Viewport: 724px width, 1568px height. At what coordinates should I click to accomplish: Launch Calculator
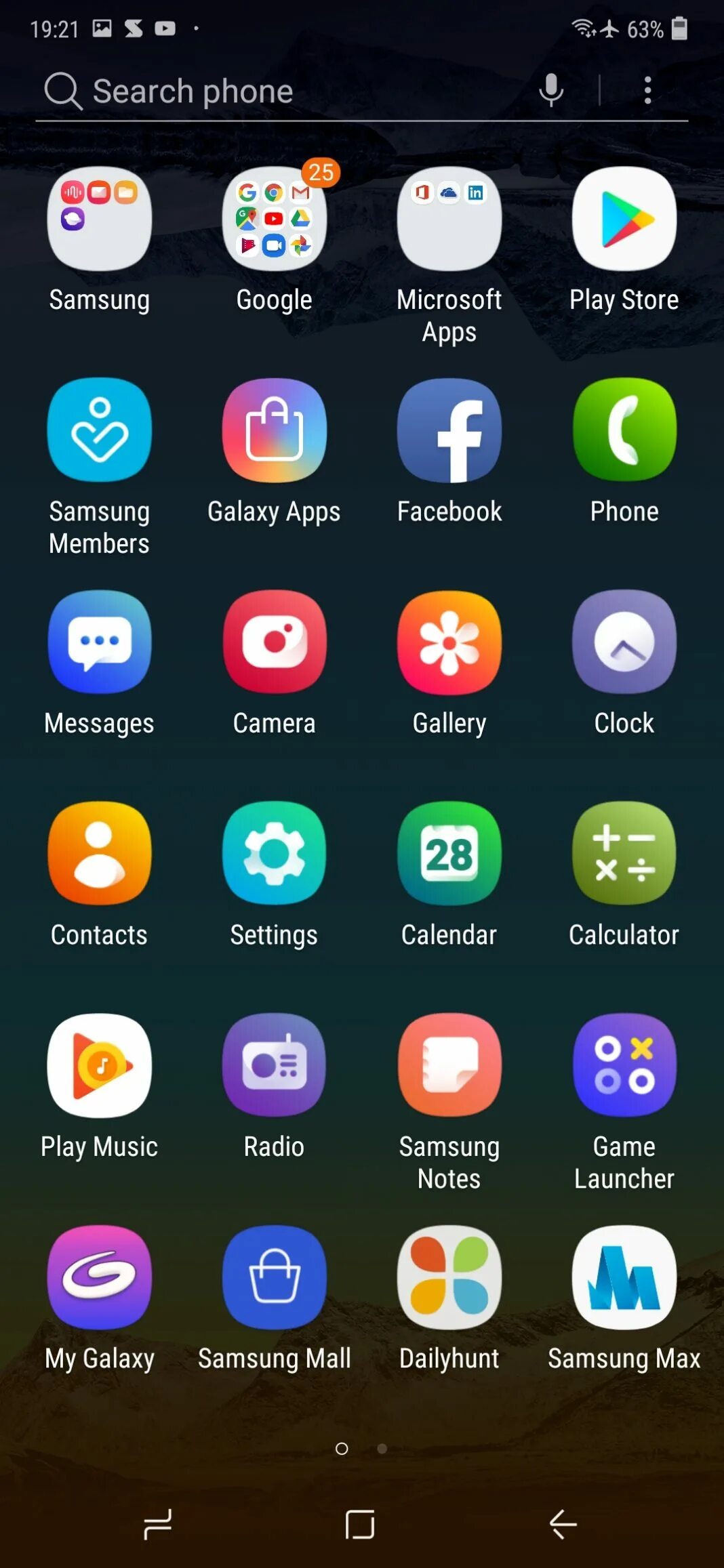pyautogui.click(x=624, y=854)
